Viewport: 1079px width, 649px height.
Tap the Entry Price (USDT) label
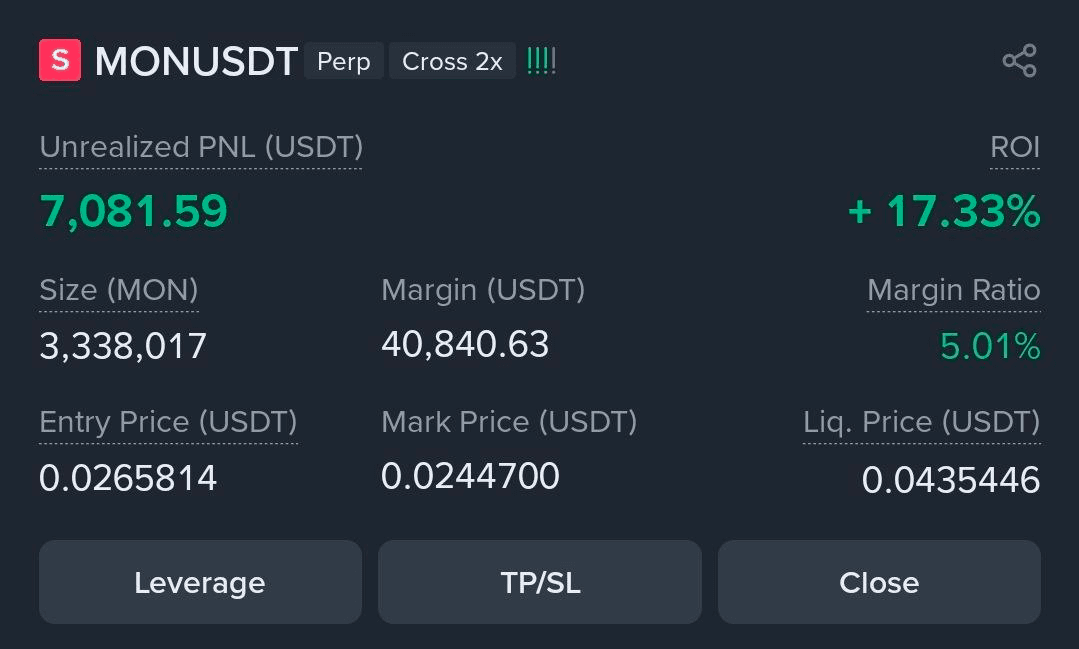[168, 422]
